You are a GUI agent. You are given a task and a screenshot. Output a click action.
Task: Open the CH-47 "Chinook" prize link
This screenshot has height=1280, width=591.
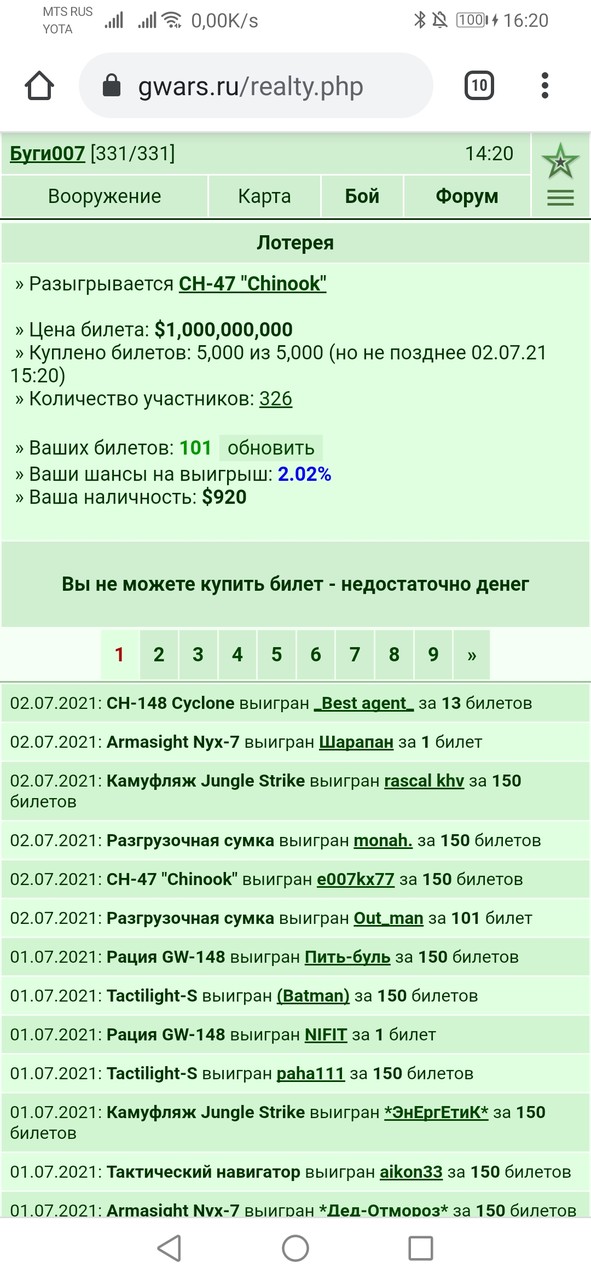point(252,284)
